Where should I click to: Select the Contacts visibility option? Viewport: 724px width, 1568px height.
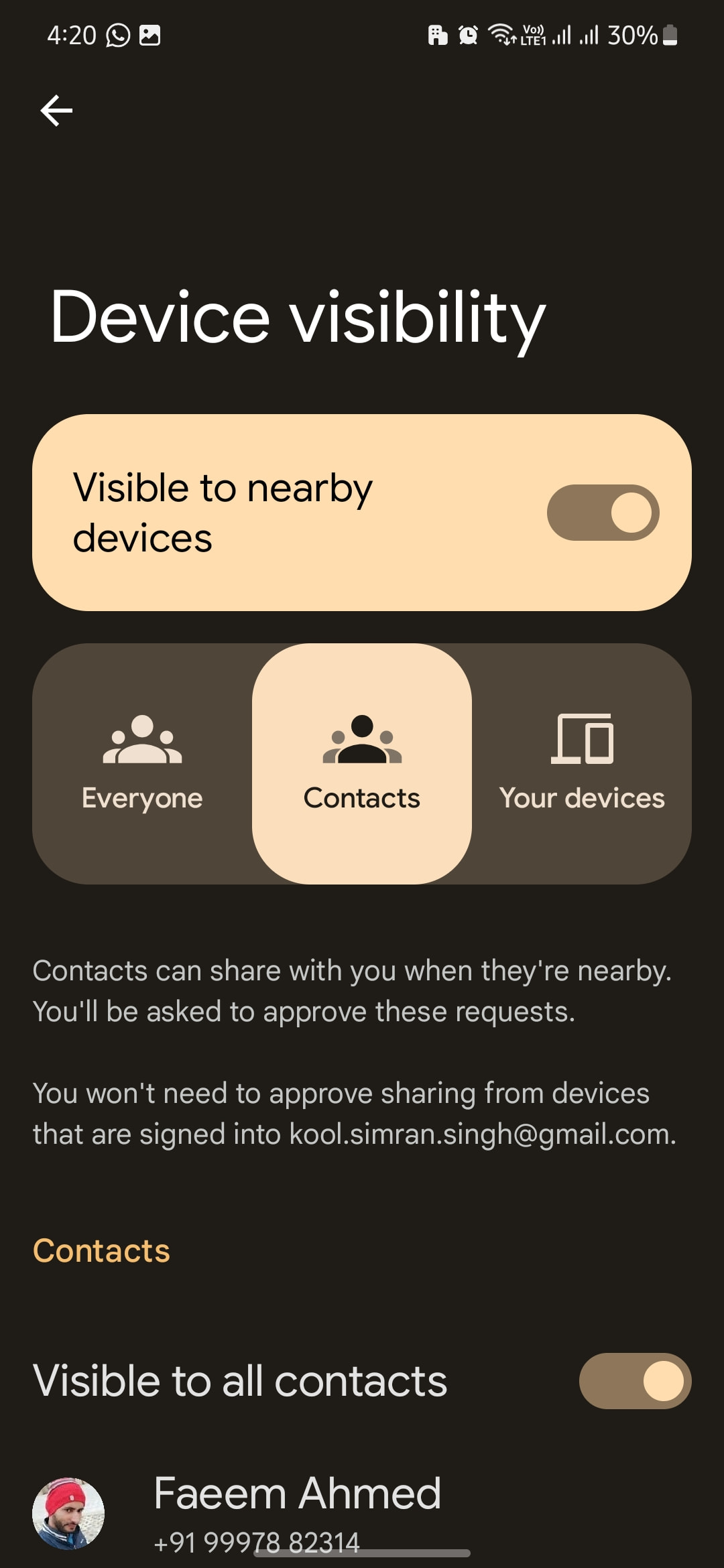(362, 764)
